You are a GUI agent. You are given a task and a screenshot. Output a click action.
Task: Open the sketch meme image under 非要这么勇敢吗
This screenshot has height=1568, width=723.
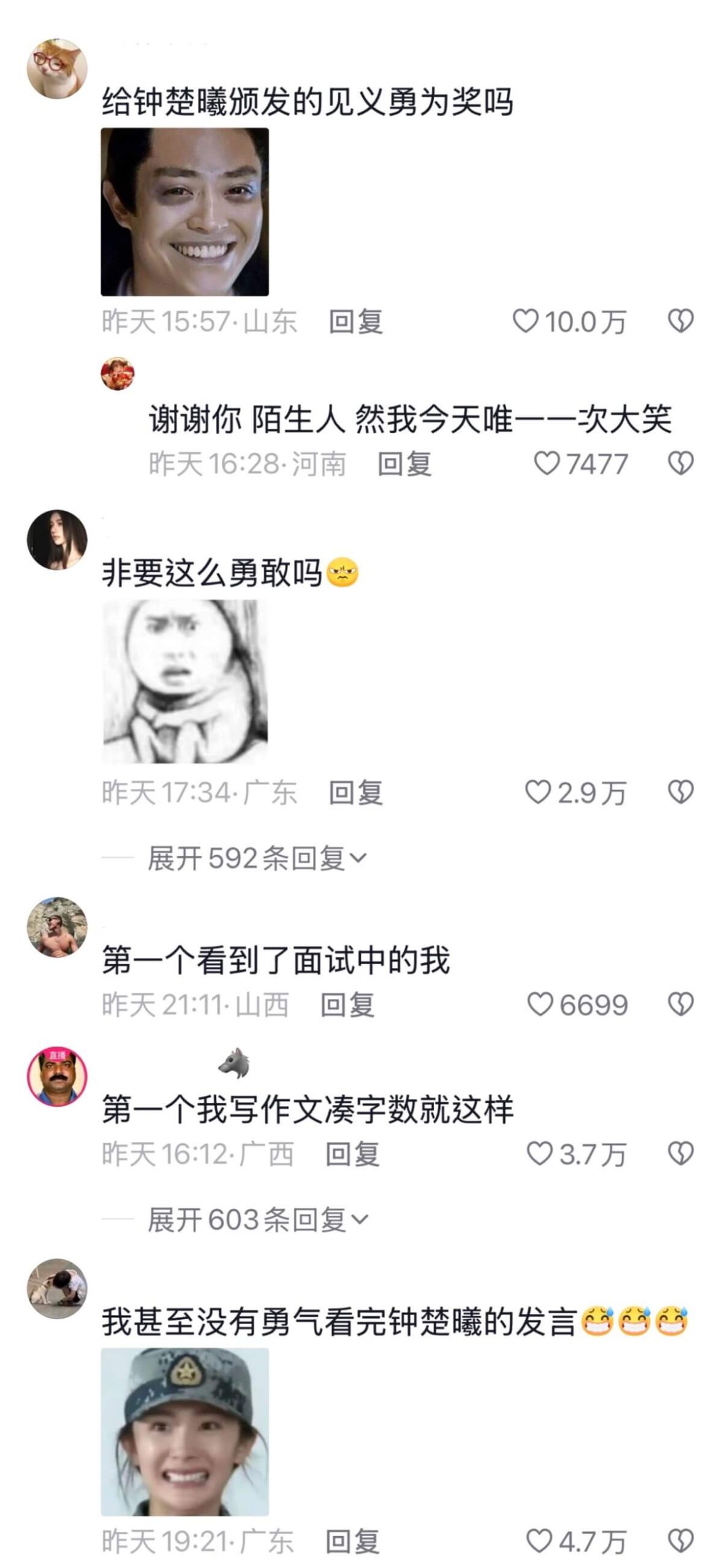point(184,681)
